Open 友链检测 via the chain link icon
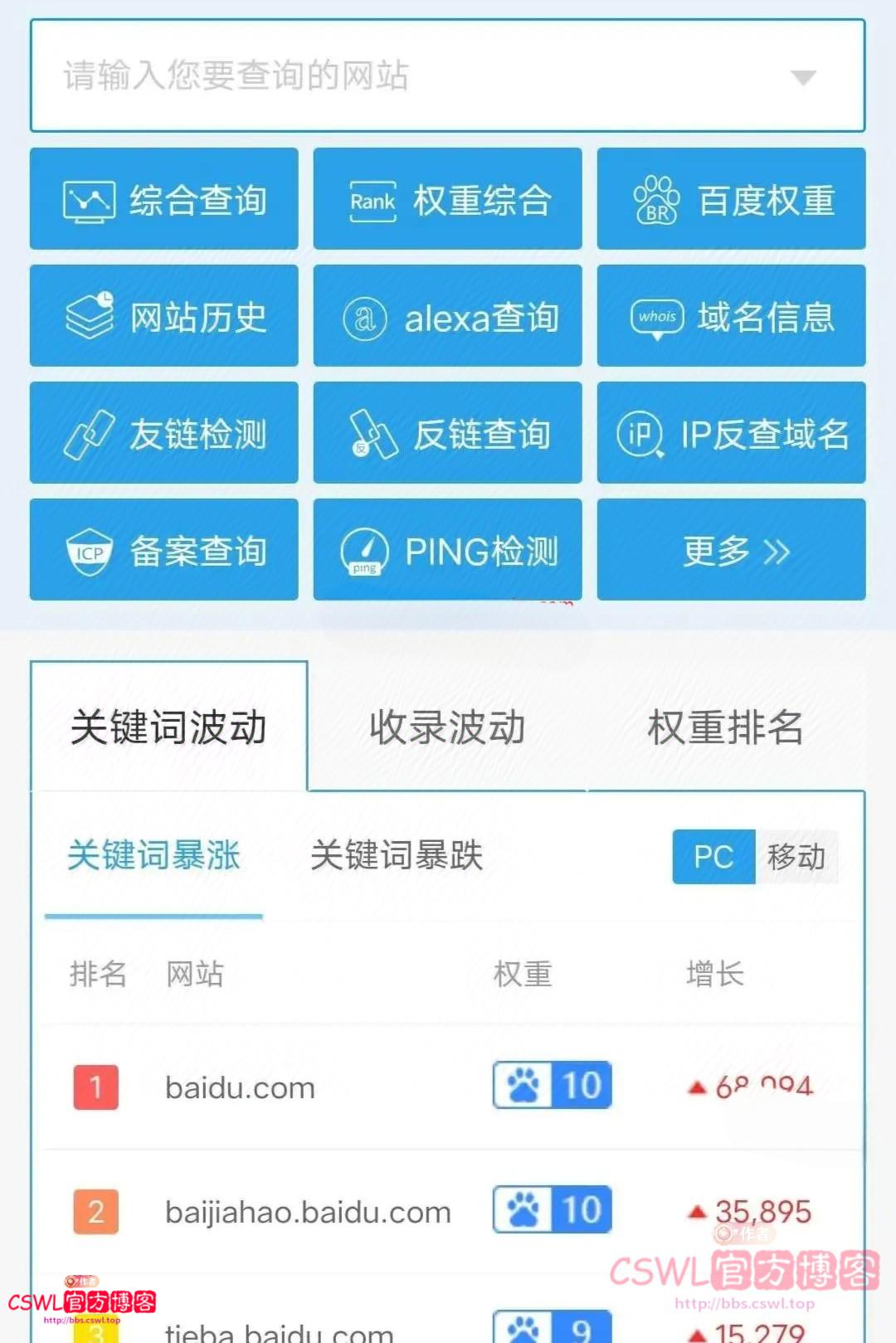Viewport: 896px width, 1343px height. click(89, 433)
